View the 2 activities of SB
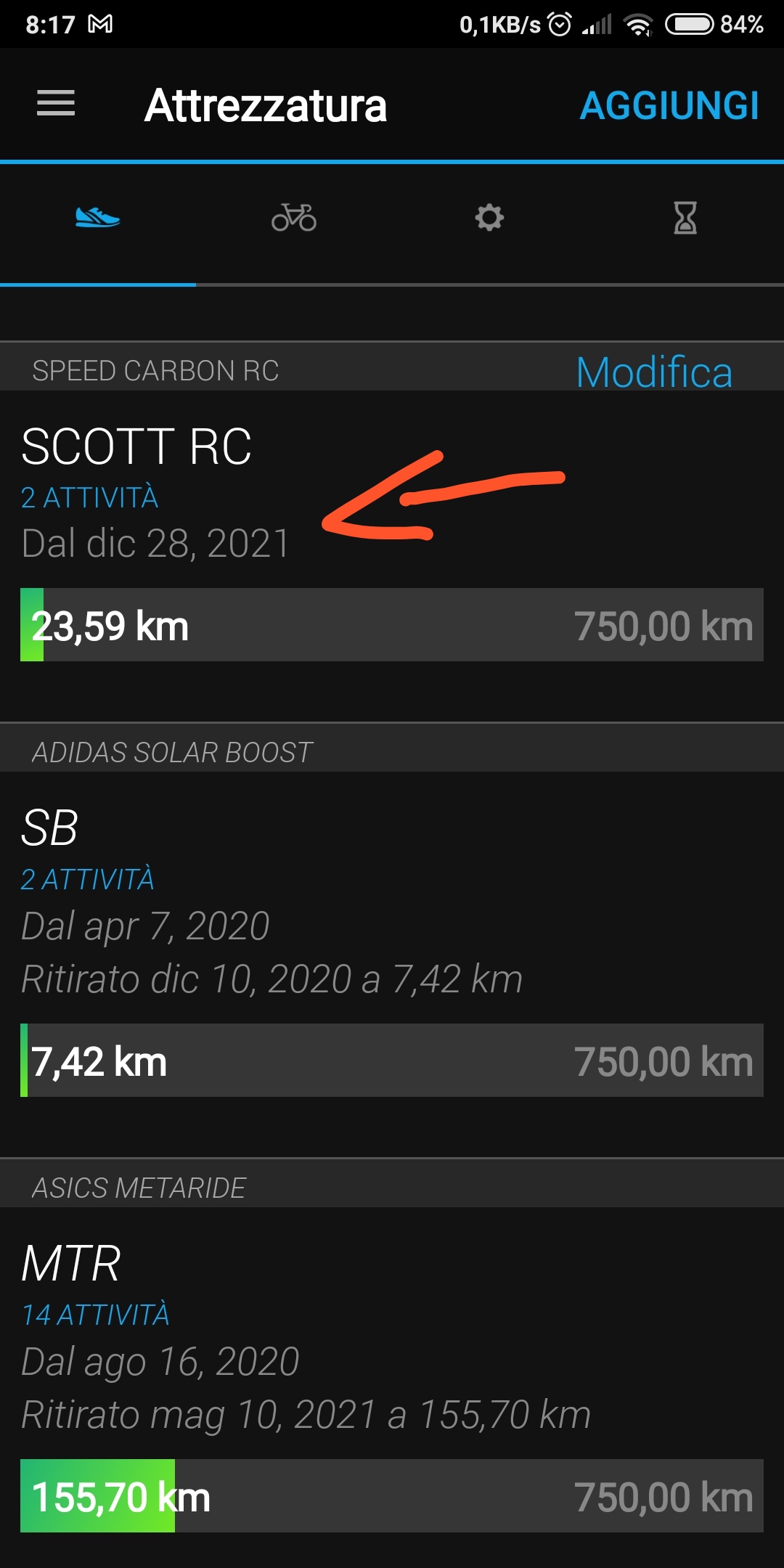784x1568 pixels. click(x=88, y=880)
